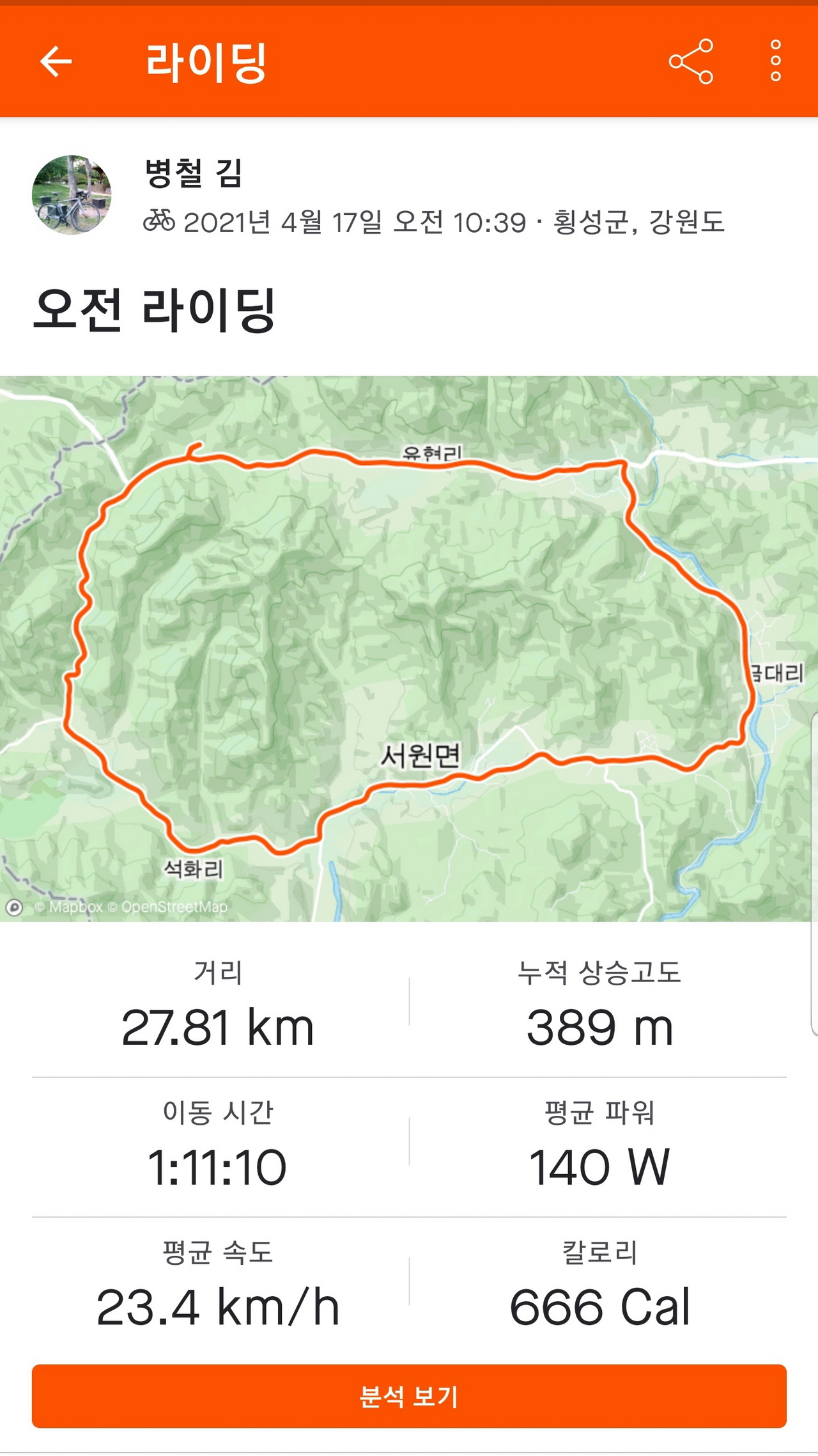
Task: Open 병철 김's profile picture
Action: (72, 194)
